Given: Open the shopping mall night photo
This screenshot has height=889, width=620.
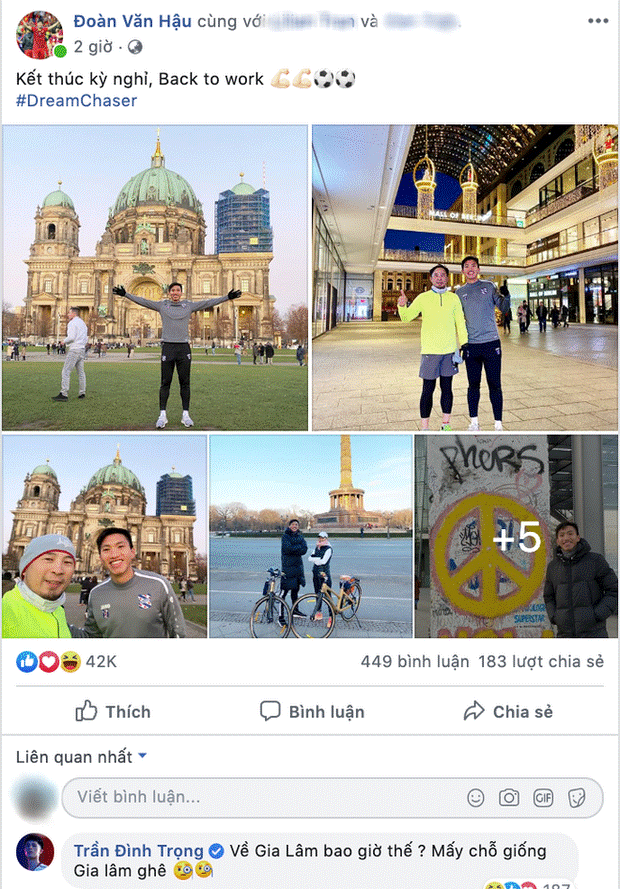Looking at the screenshot, I should click(465, 277).
